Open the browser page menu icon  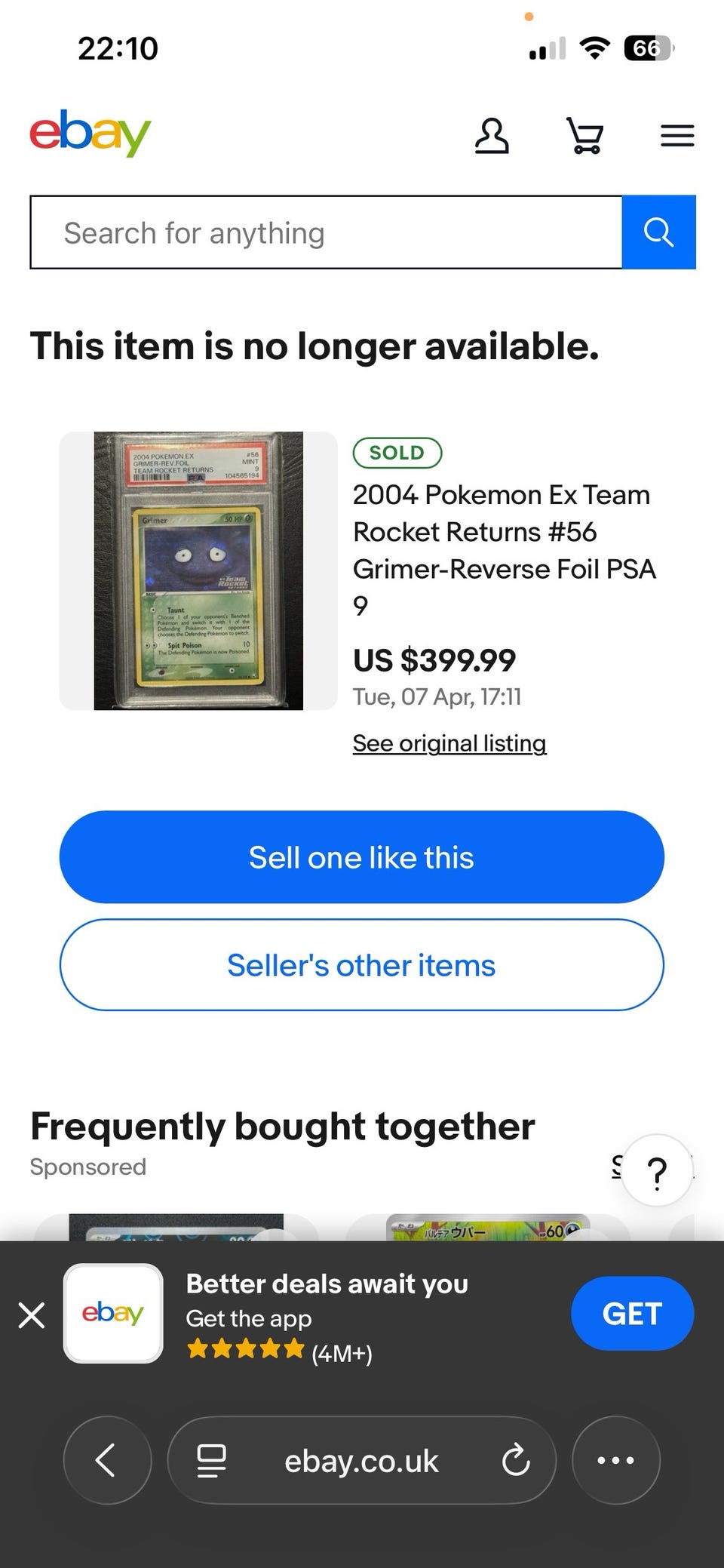coord(211,1460)
